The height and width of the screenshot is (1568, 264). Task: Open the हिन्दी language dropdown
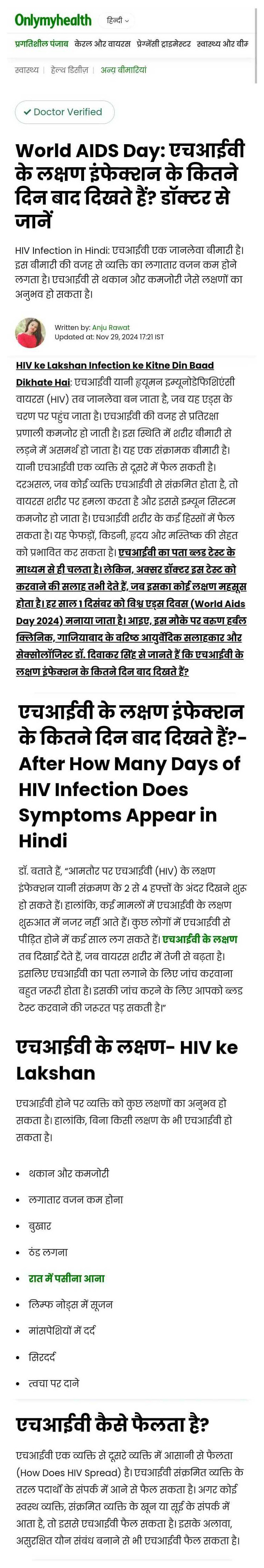coord(118,21)
